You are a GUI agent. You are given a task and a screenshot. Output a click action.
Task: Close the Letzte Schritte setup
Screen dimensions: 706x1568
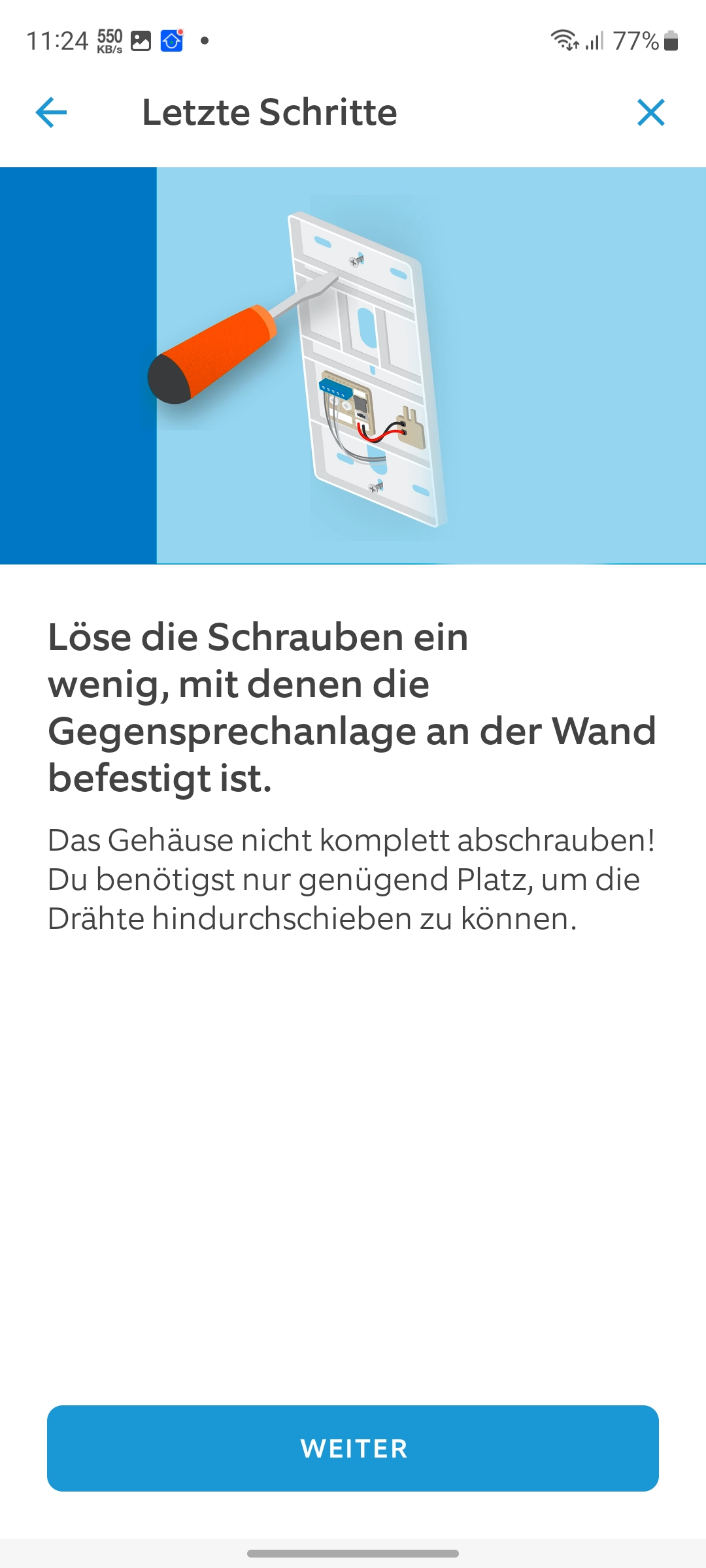650,112
